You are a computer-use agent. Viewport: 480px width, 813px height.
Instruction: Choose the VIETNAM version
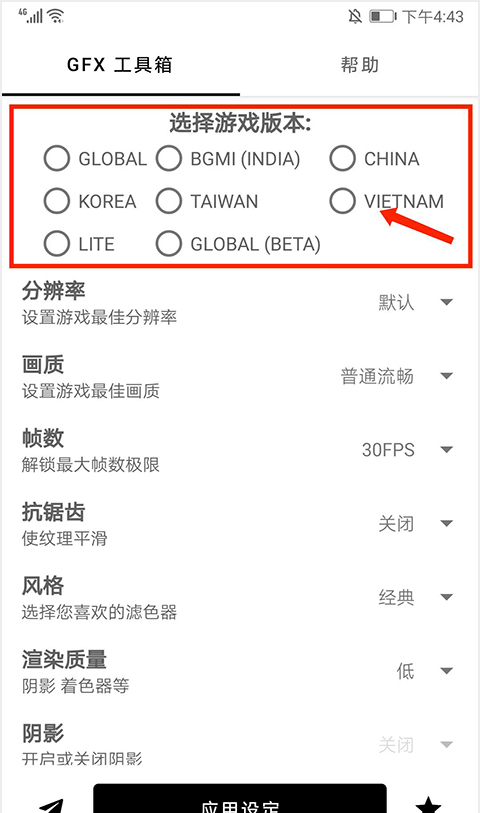(x=387, y=201)
